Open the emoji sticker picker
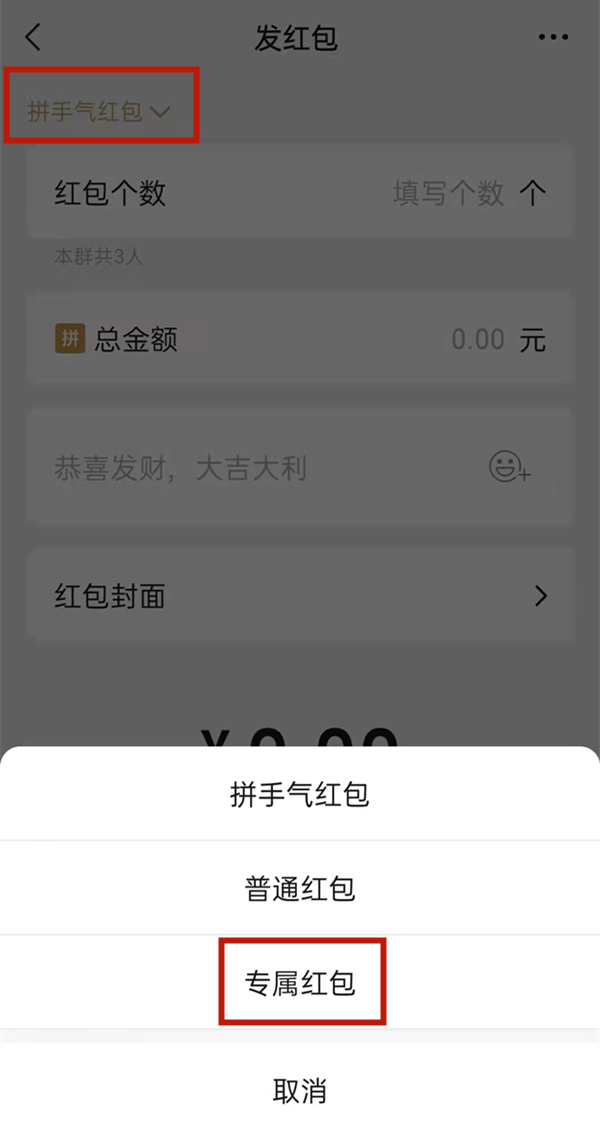This screenshot has height=1130, width=600. coord(509,467)
